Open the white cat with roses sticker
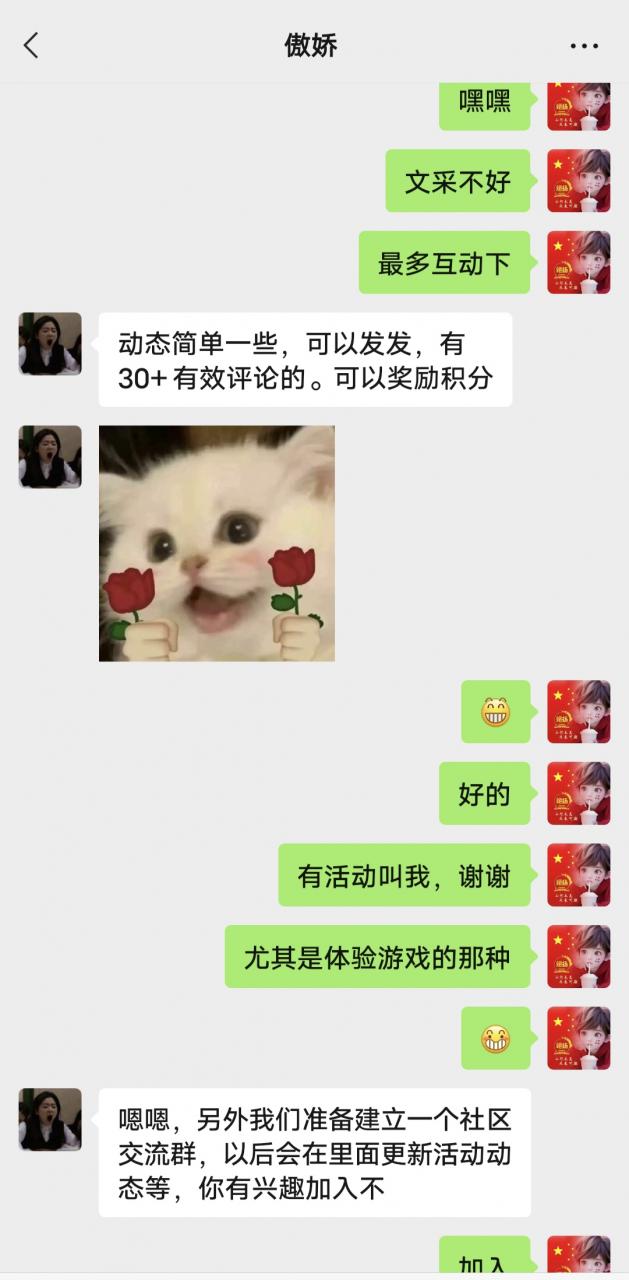Image resolution: width=629 pixels, height=1280 pixels. tap(216, 543)
